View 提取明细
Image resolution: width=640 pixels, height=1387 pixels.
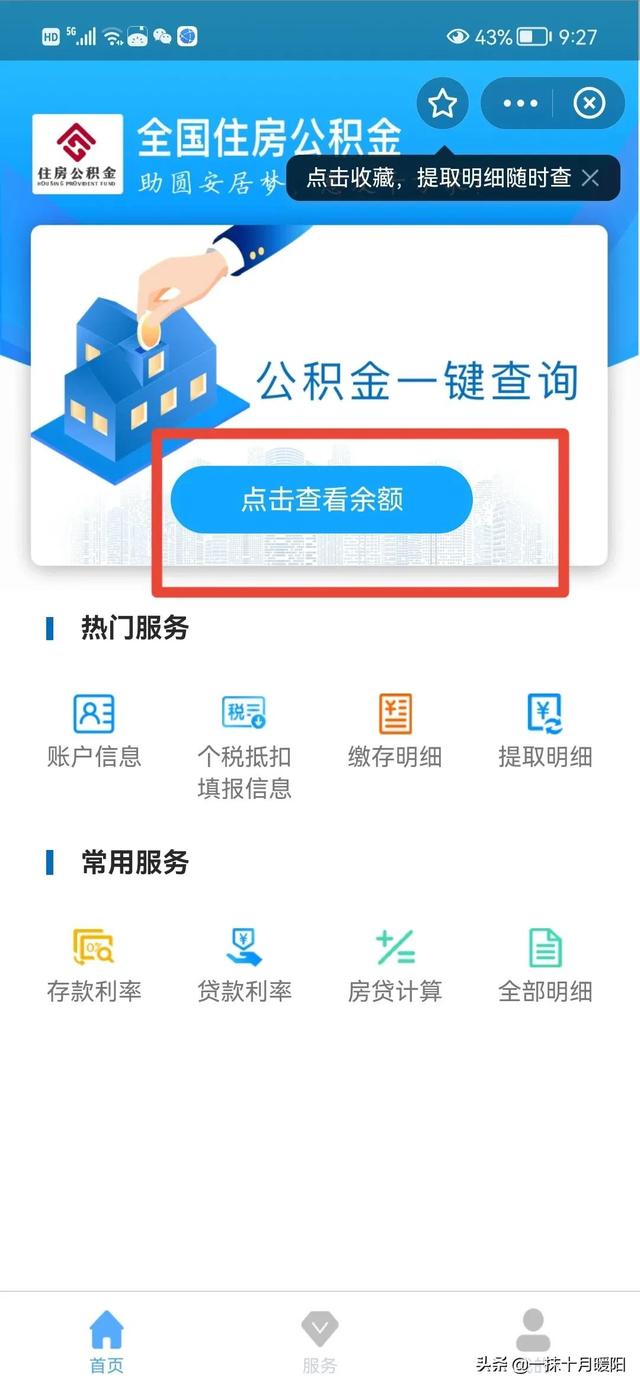pos(545,731)
